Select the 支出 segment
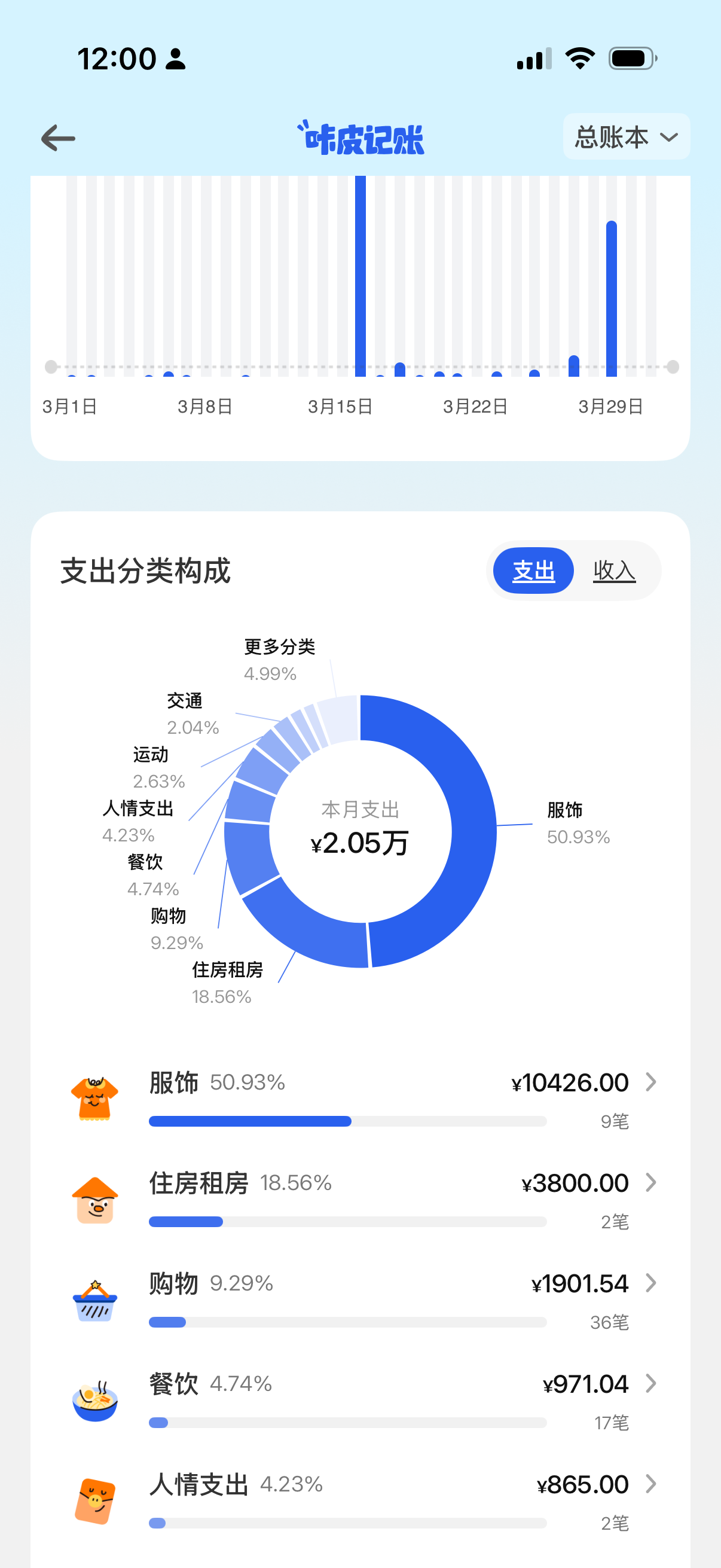Viewport: 721px width, 1568px height. pyautogui.click(x=533, y=571)
